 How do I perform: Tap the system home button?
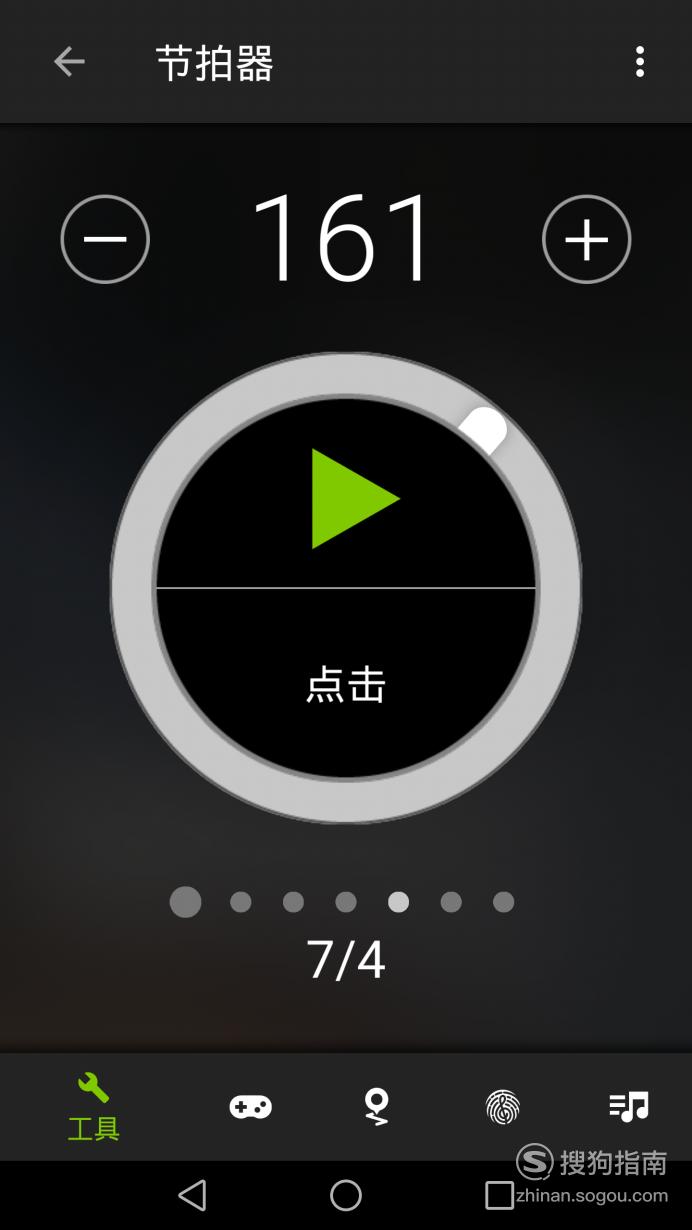click(346, 1195)
